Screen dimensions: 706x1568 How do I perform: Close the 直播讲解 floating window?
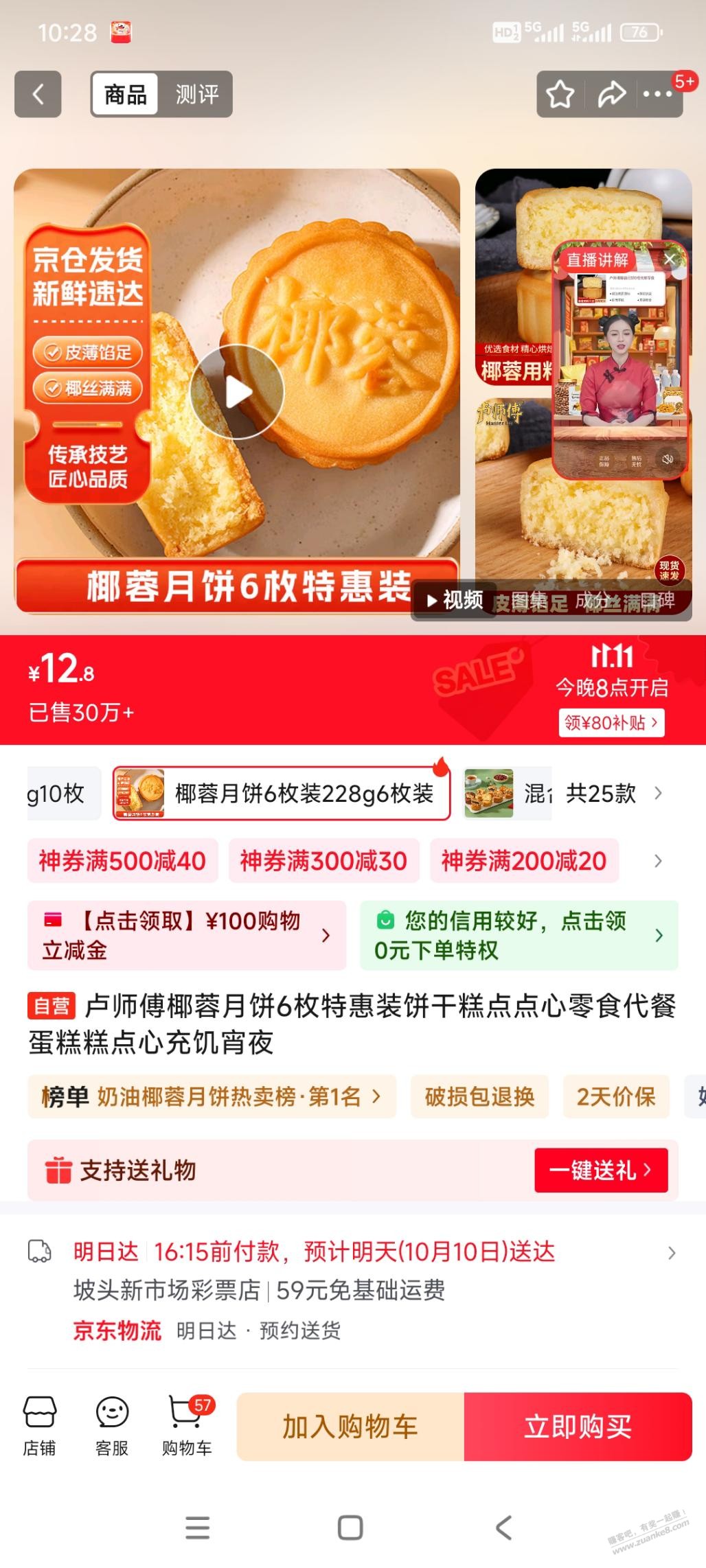coord(670,259)
